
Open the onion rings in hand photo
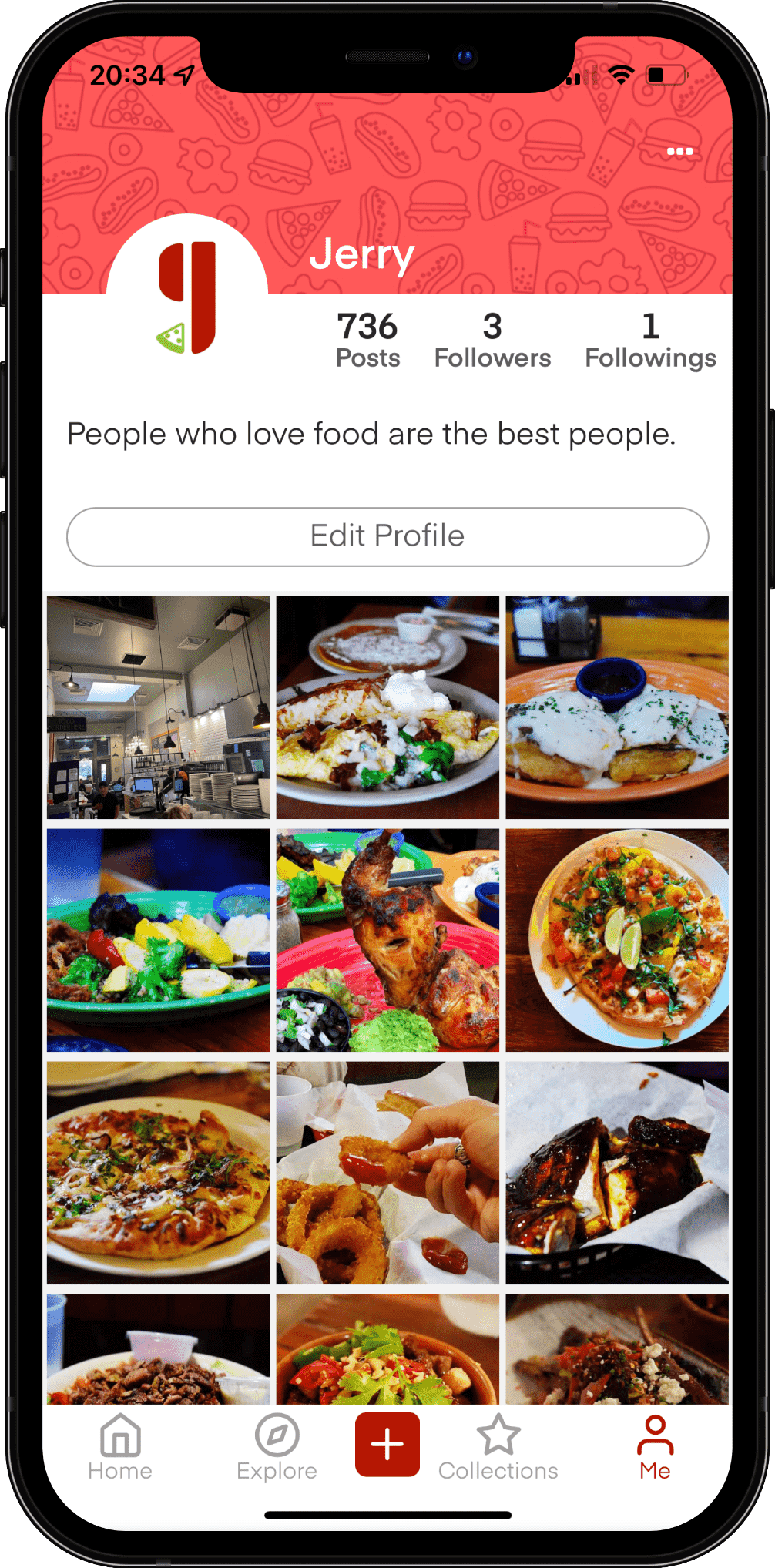pos(387,1173)
